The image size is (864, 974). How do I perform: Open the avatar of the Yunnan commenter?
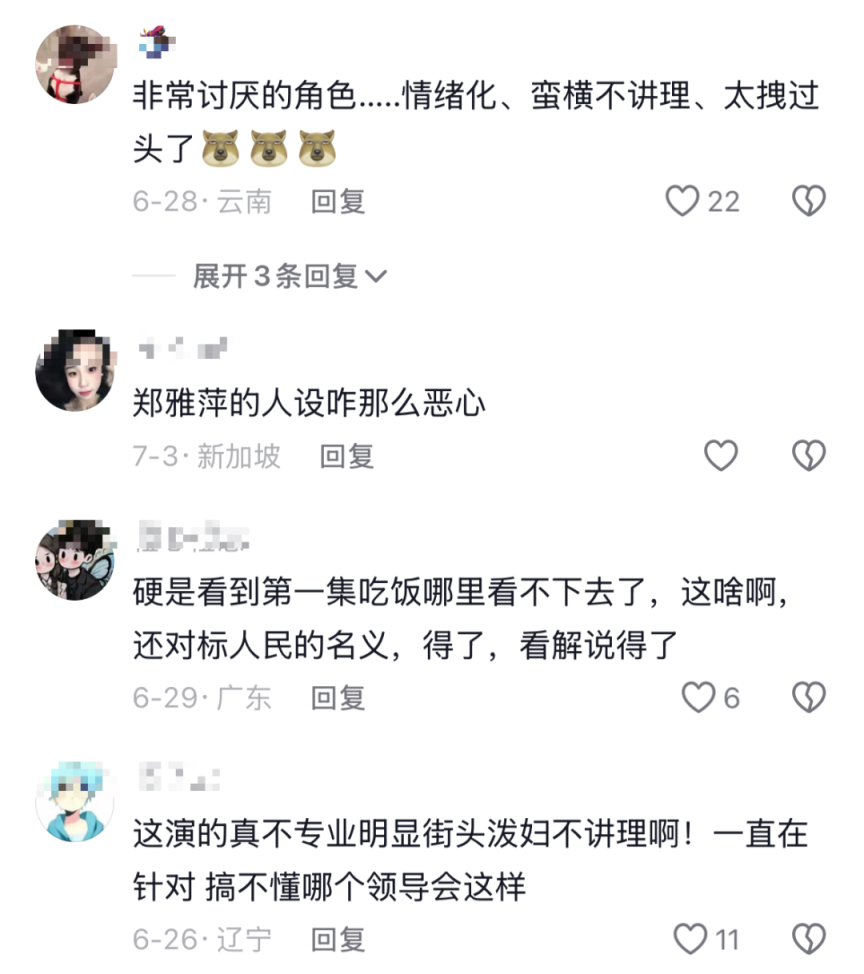[x=75, y=65]
